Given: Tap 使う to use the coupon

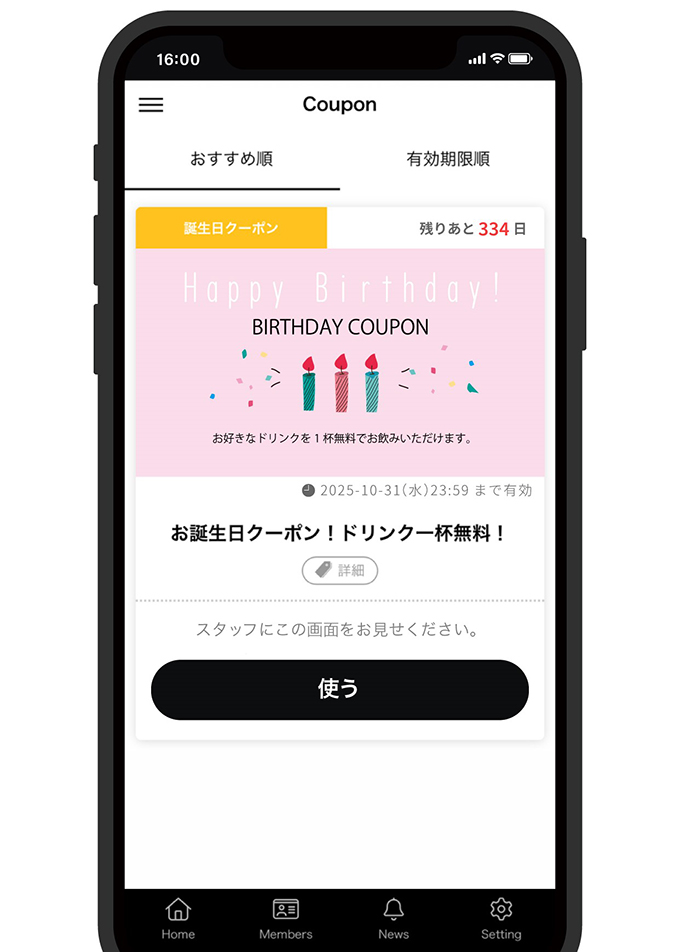Looking at the screenshot, I should (340, 689).
